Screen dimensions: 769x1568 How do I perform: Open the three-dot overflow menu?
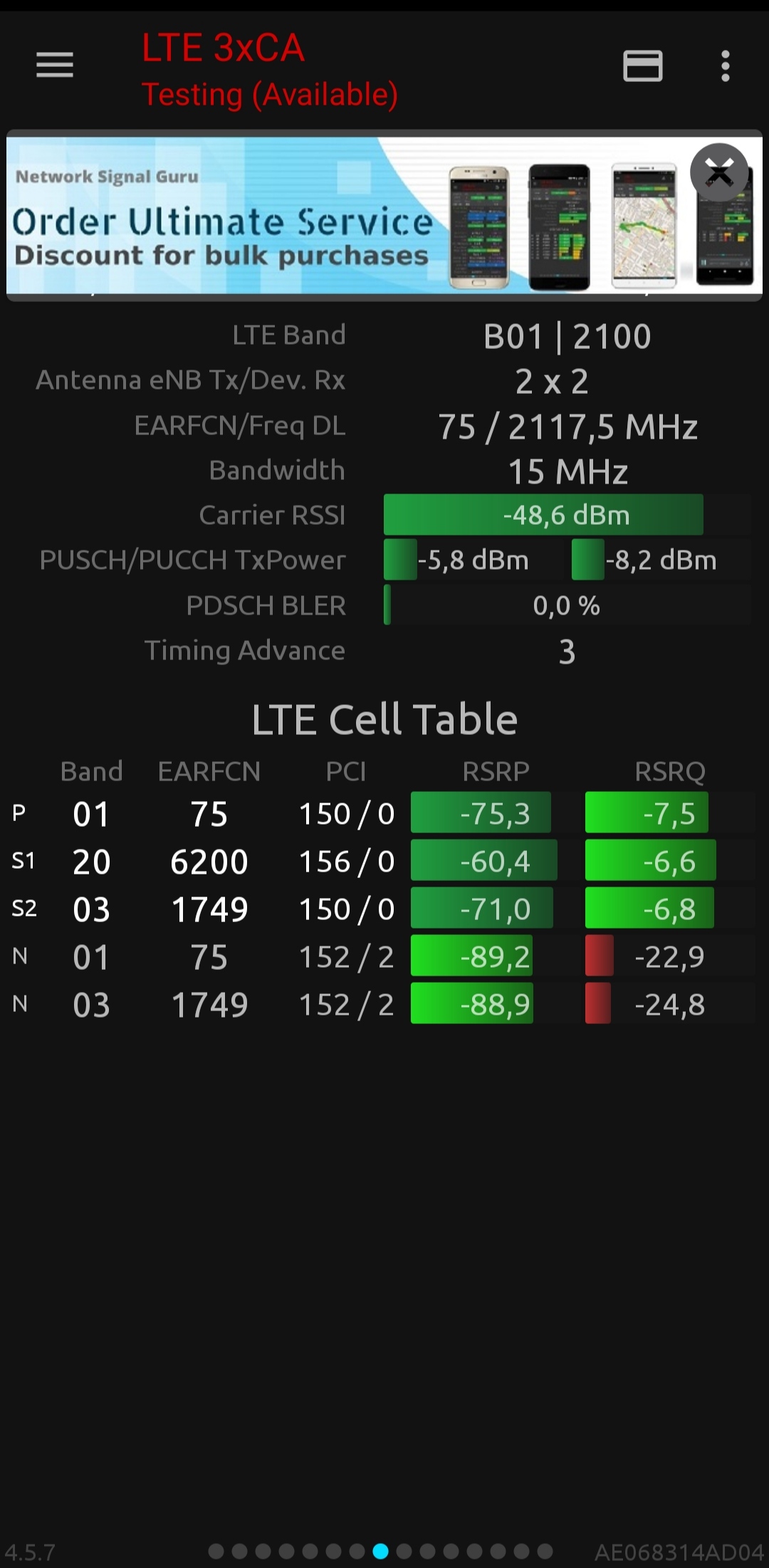725,66
